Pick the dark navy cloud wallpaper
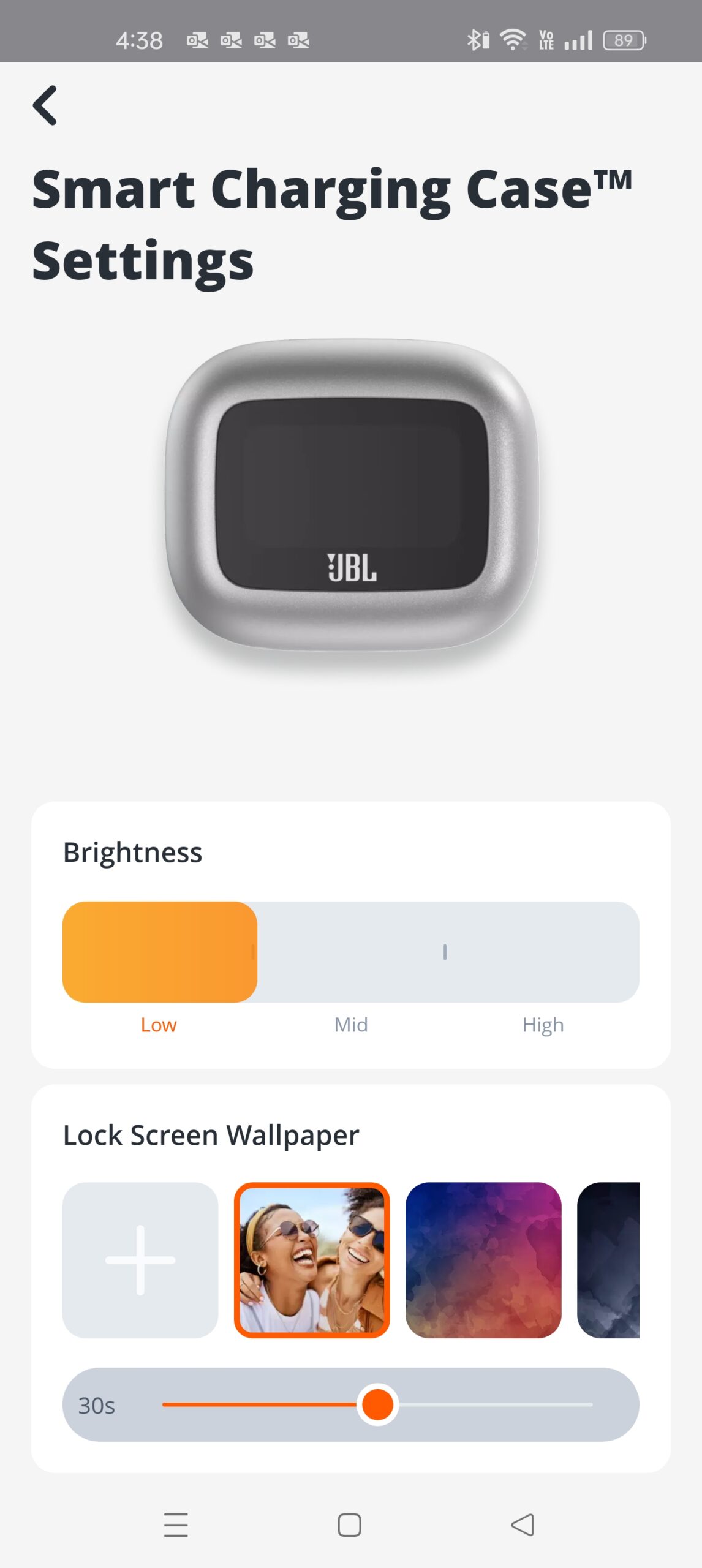702x1568 pixels. pos(608,1260)
